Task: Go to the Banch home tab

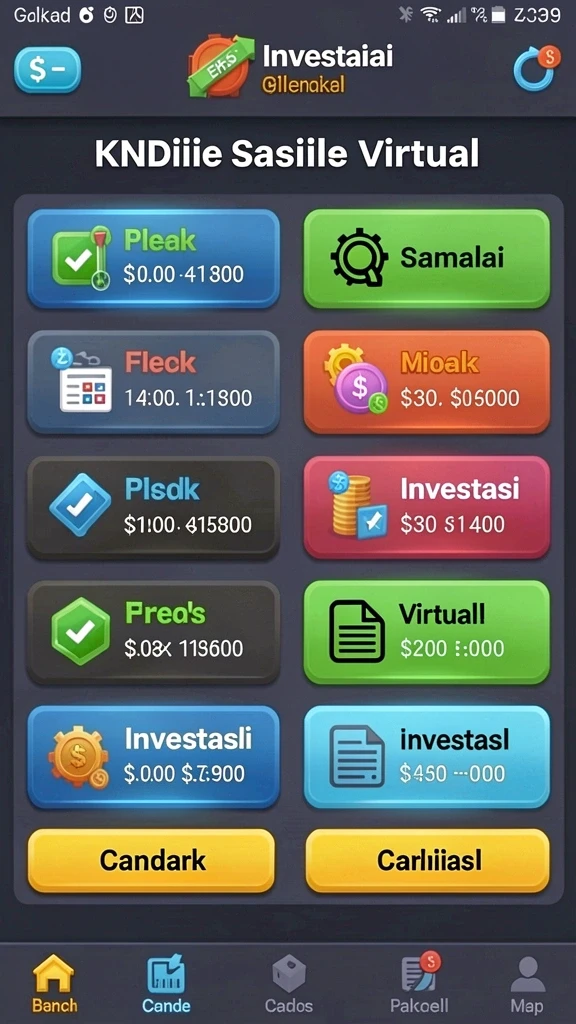Action: pyautogui.click(x=54, y=984)
